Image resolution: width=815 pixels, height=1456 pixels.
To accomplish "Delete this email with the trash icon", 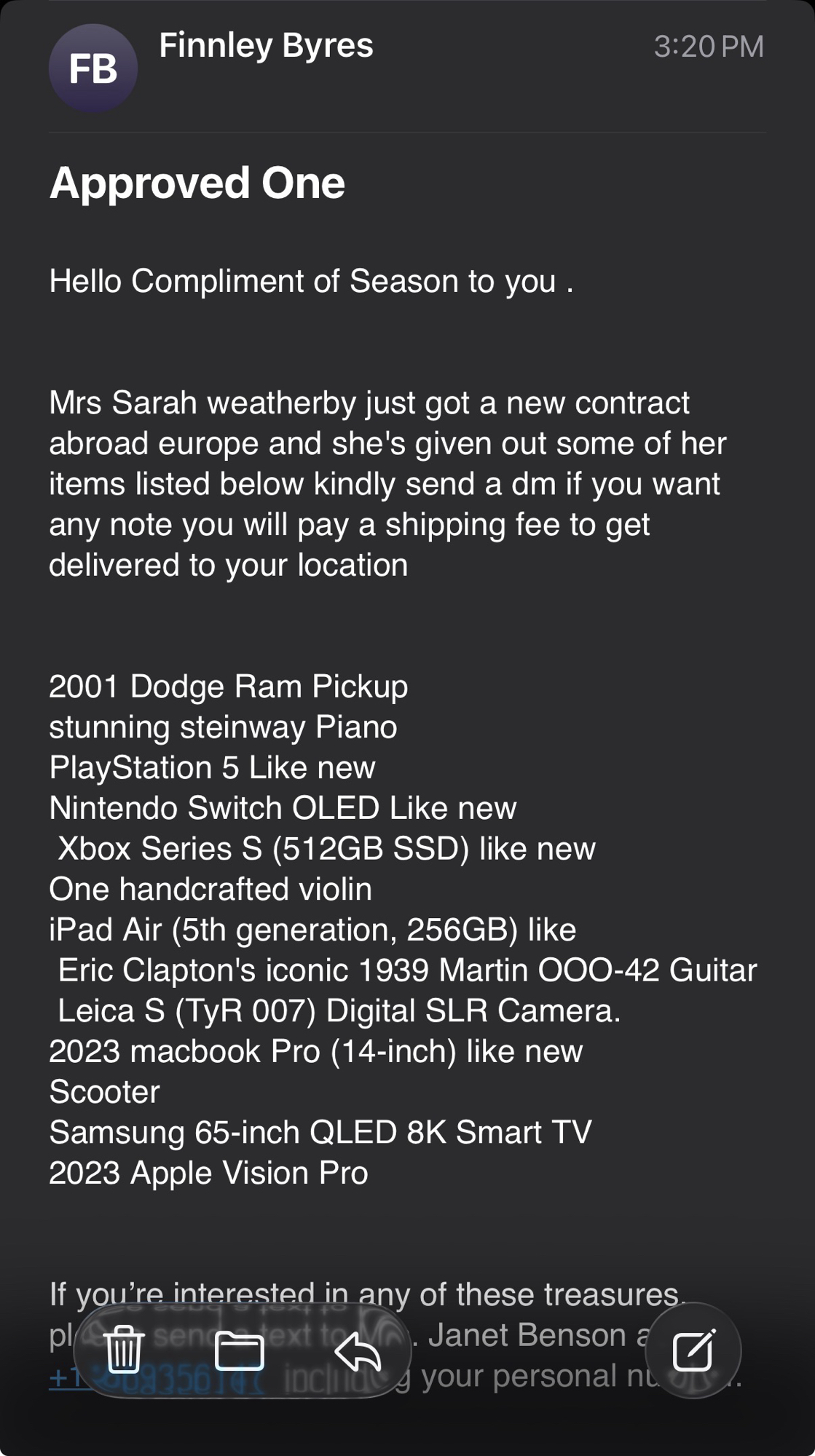I will (x=123, y=1350).
